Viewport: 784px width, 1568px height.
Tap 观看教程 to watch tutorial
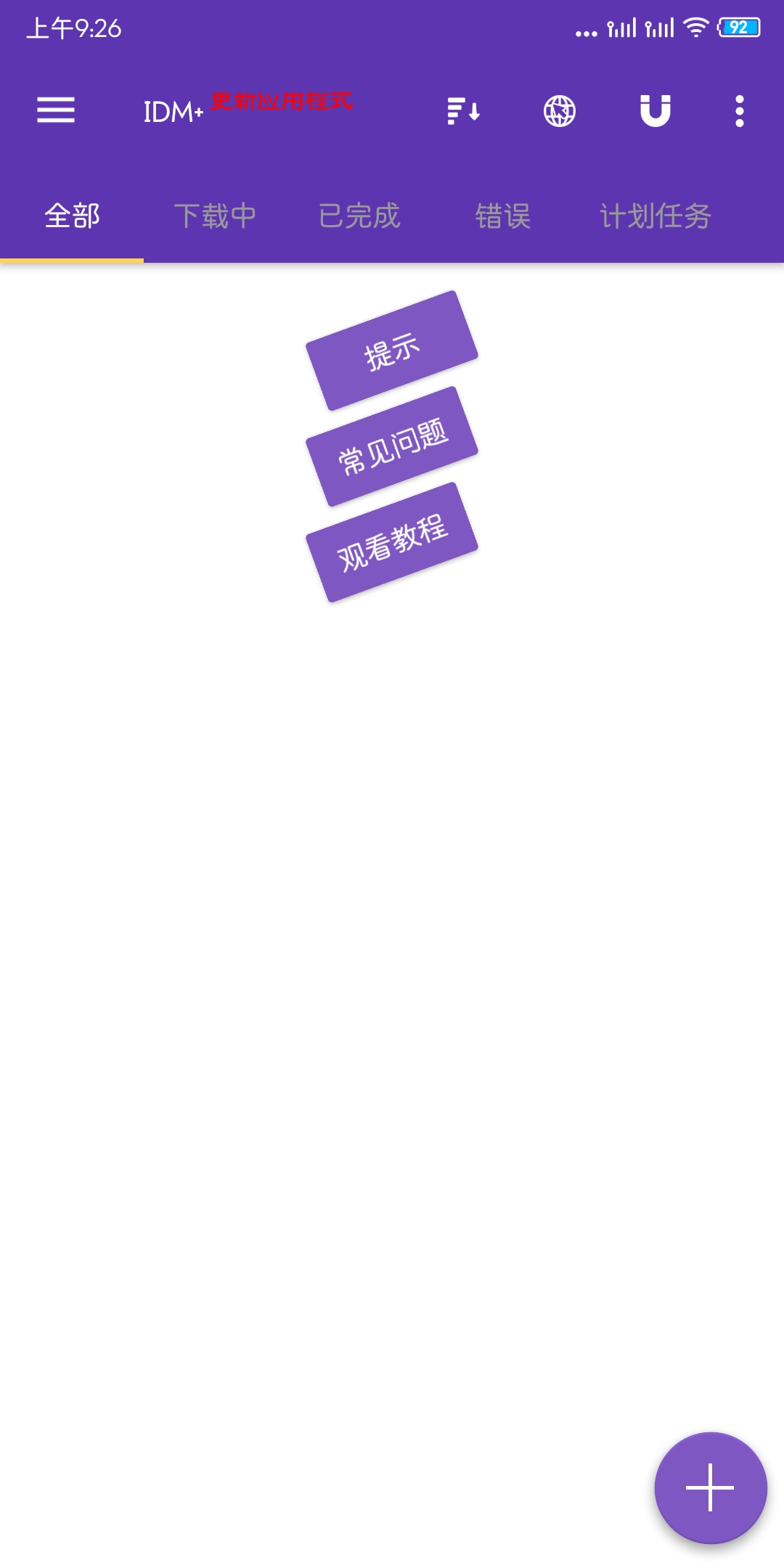tap(392, 542)
